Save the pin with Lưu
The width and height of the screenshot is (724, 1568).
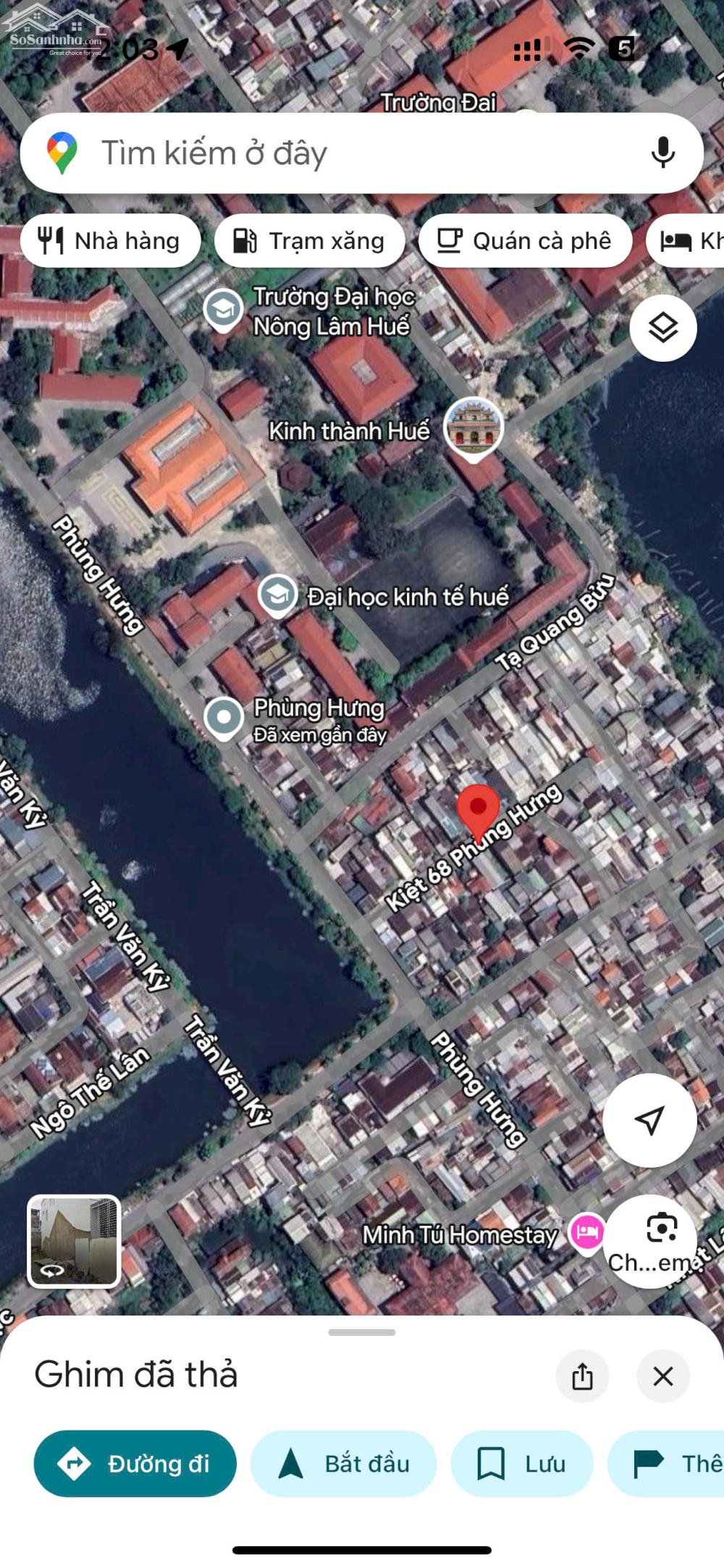tap(521, 1464)
